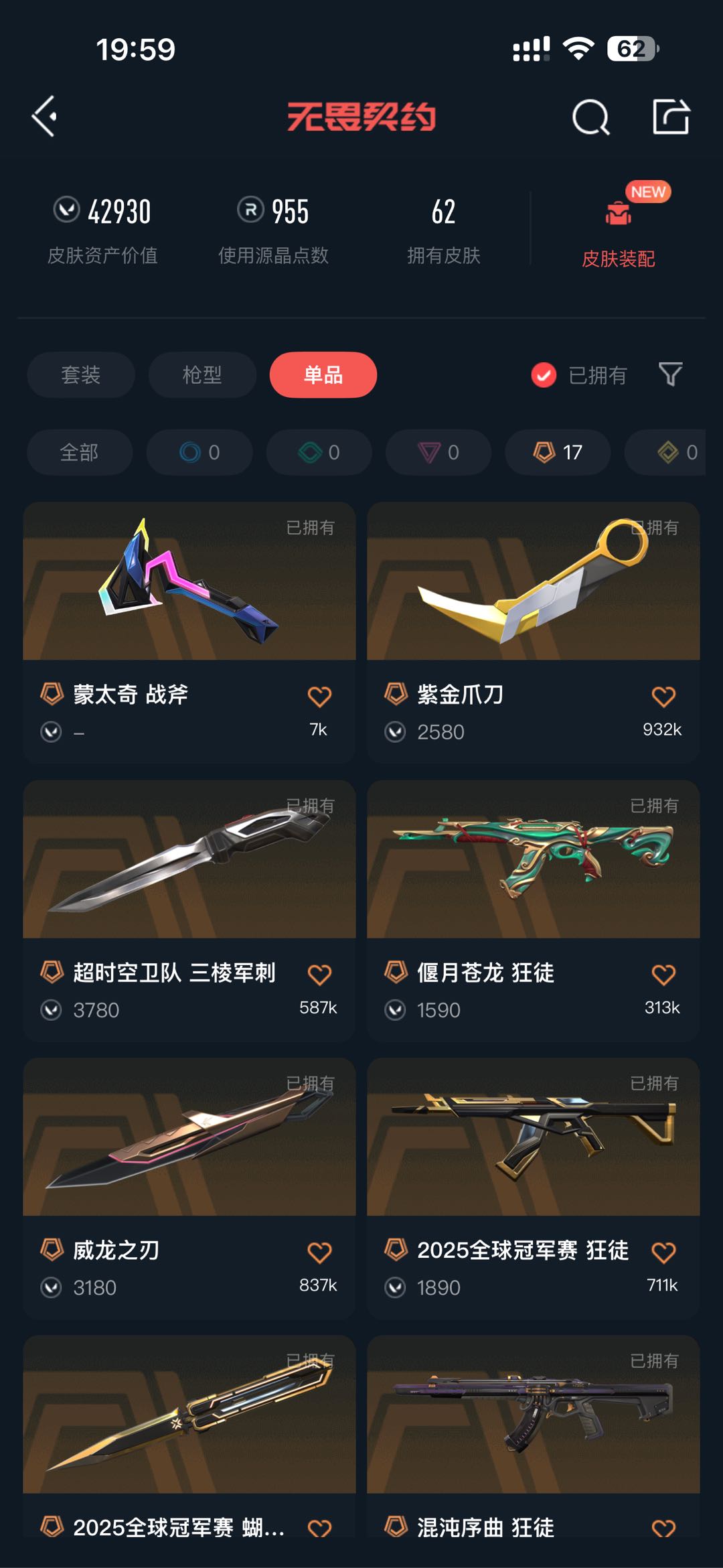Select the orange tier chip showing 17

point(558,452)
